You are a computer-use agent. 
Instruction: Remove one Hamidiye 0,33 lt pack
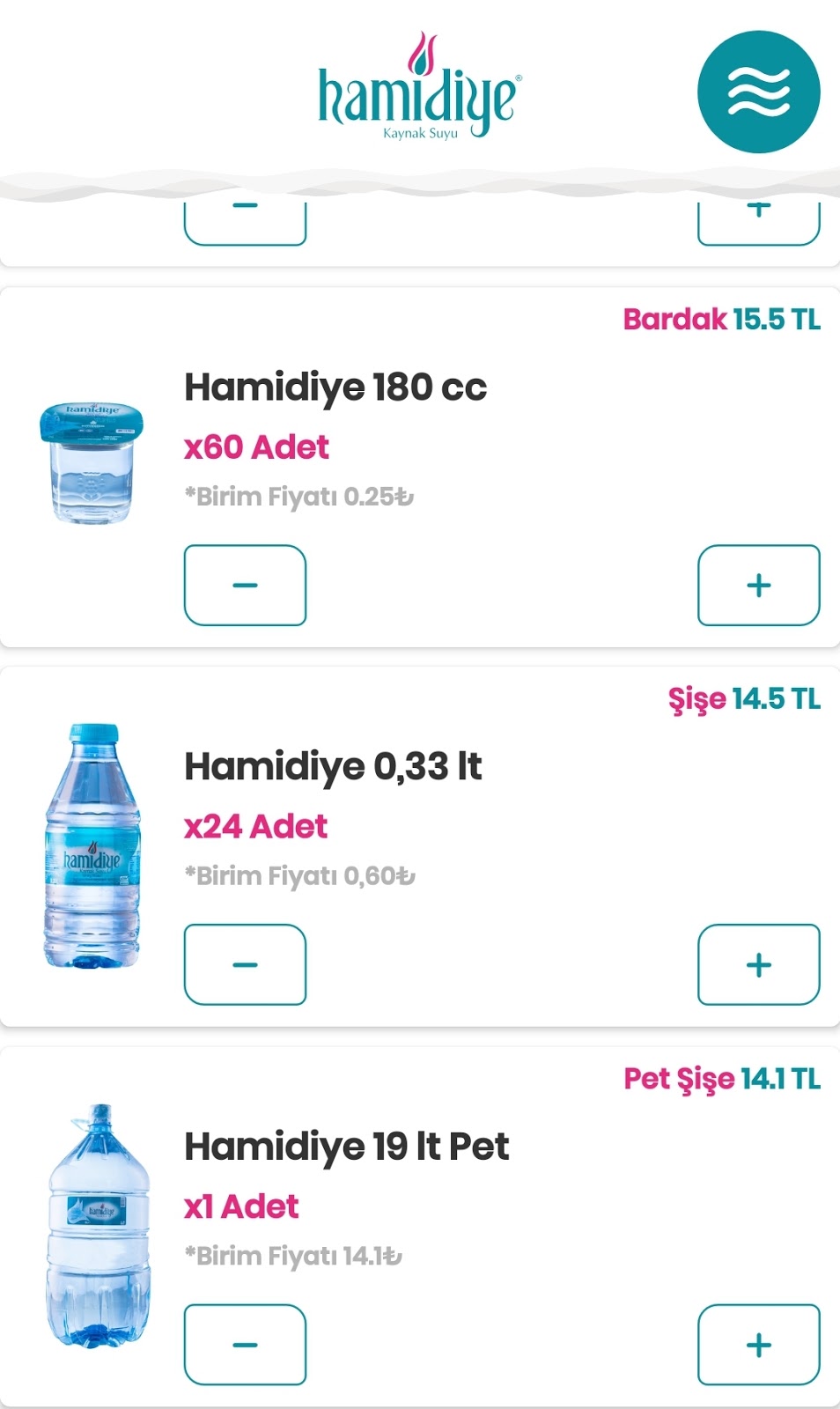245,965
